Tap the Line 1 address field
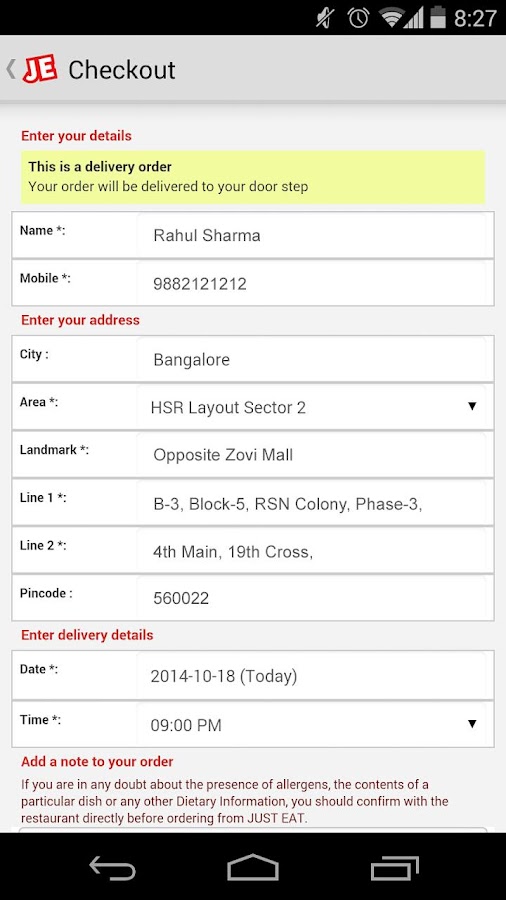This screenshot has height=900, width=506. click(315, 503)
